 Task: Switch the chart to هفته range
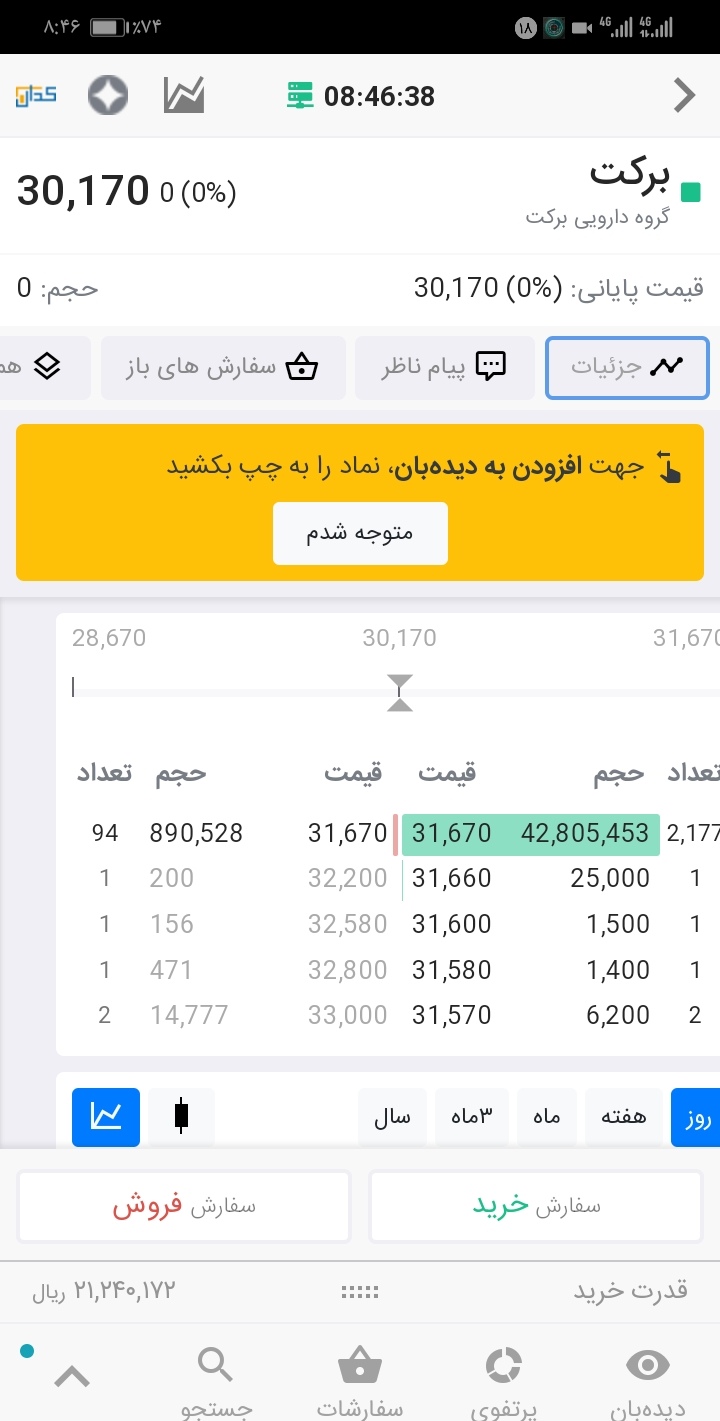click(x=625, y=1117)
